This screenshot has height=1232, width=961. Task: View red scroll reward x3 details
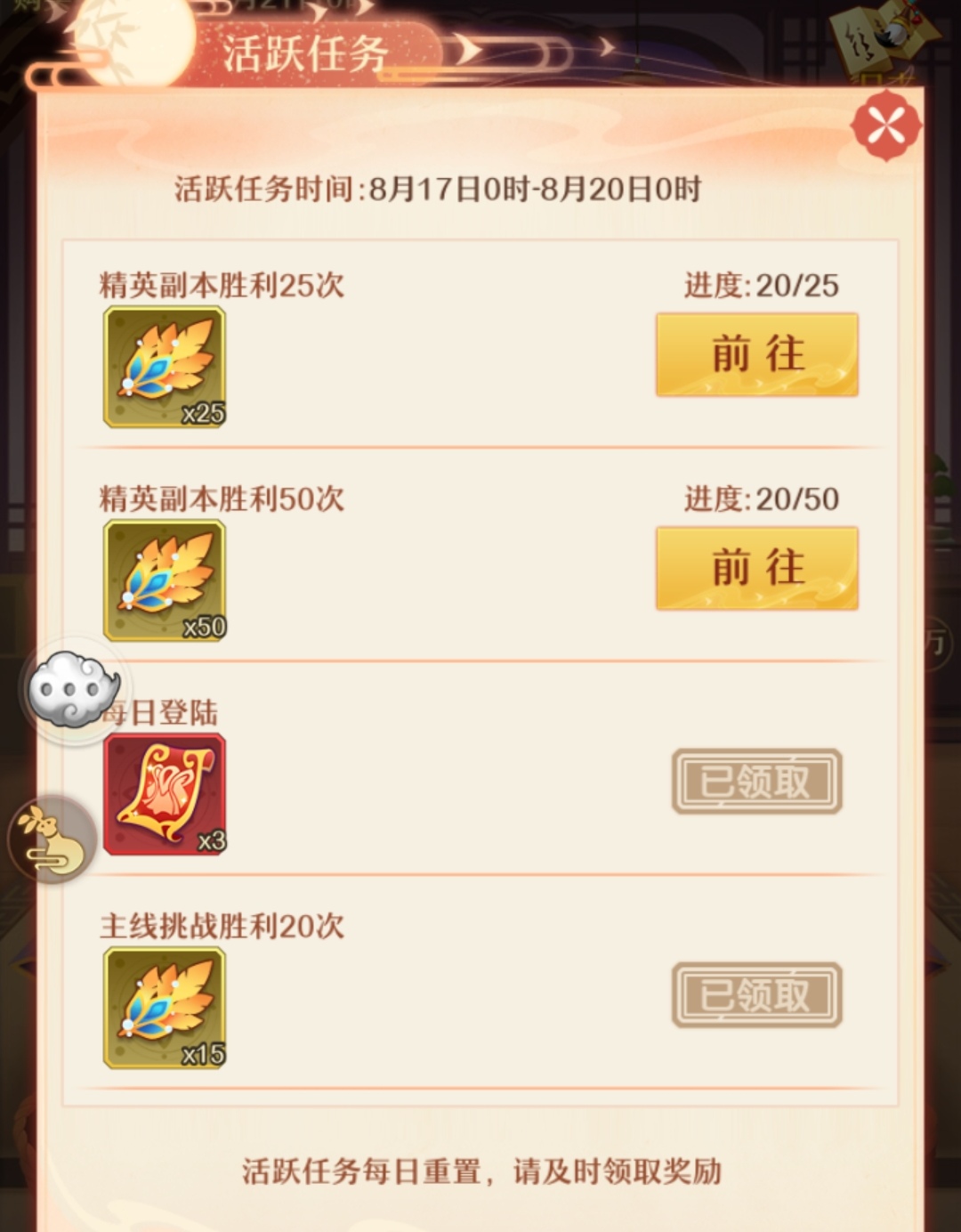coord(165,794)
